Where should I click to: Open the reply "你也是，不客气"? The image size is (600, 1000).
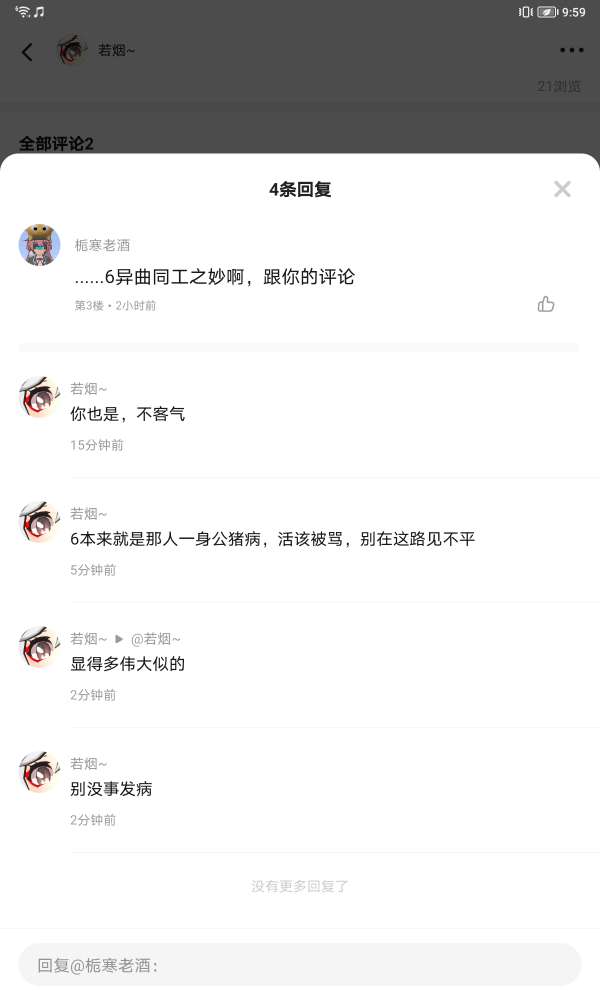[x=128, y=414]
